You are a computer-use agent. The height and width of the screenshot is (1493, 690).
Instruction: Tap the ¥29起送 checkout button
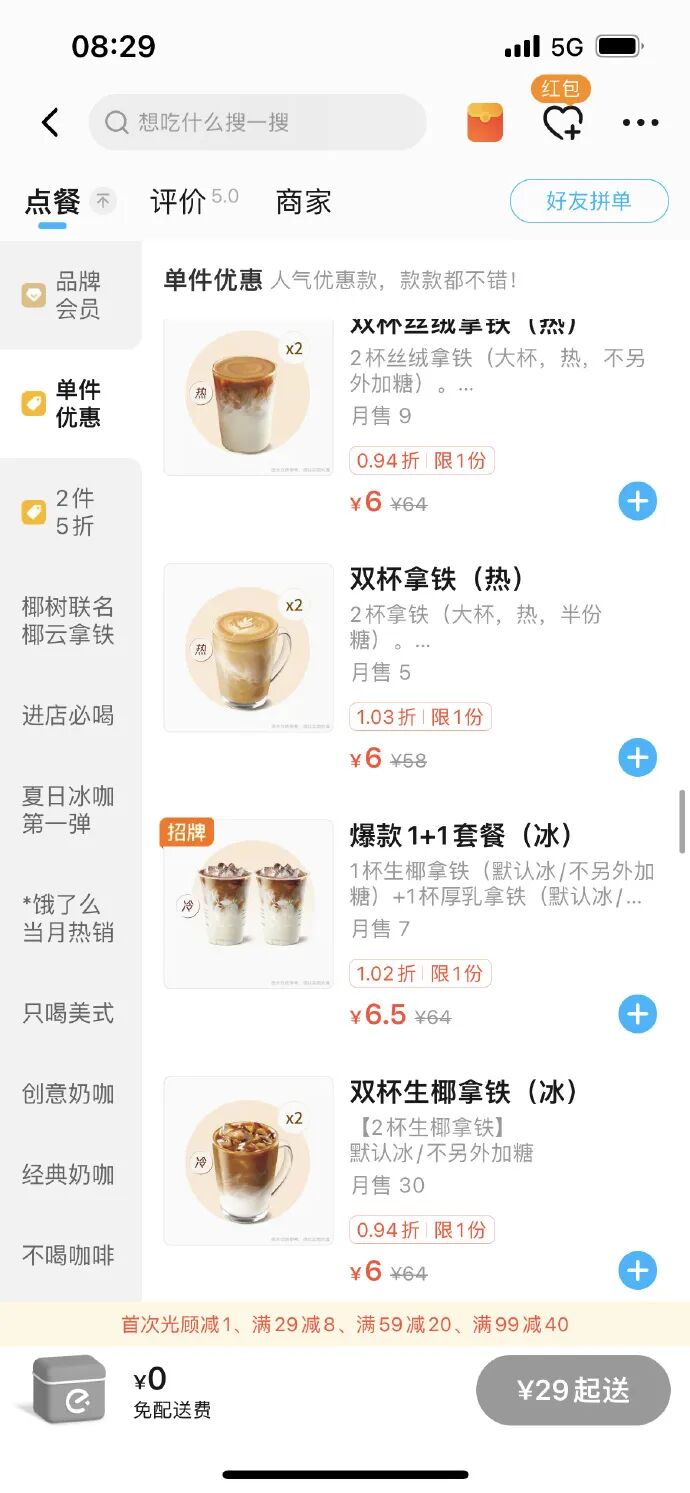tap(573, 1390)
